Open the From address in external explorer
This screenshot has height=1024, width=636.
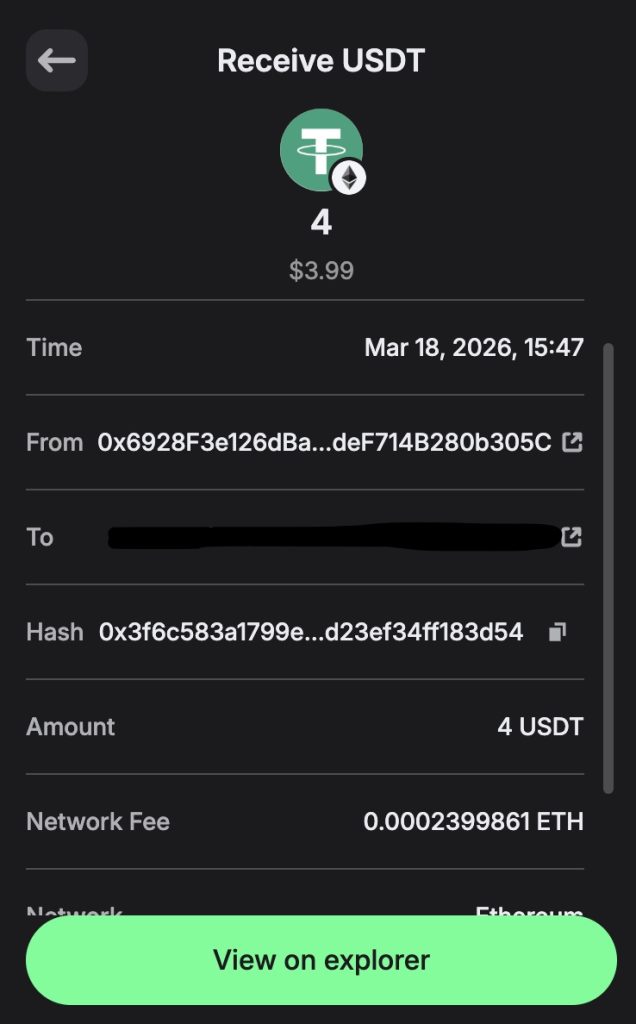pos(572,442)
